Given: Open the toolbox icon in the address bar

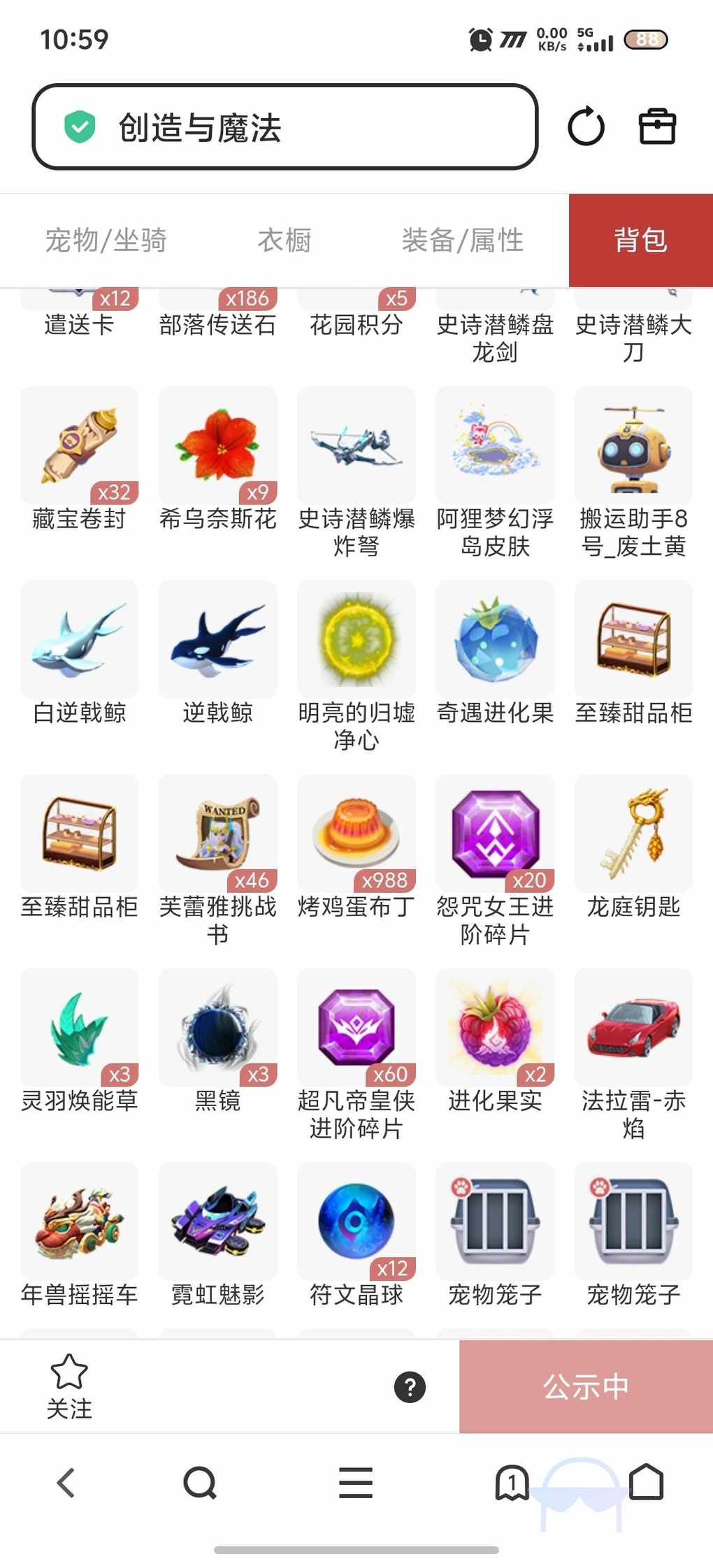Looking at the screenshot, I should pos(657,126).
